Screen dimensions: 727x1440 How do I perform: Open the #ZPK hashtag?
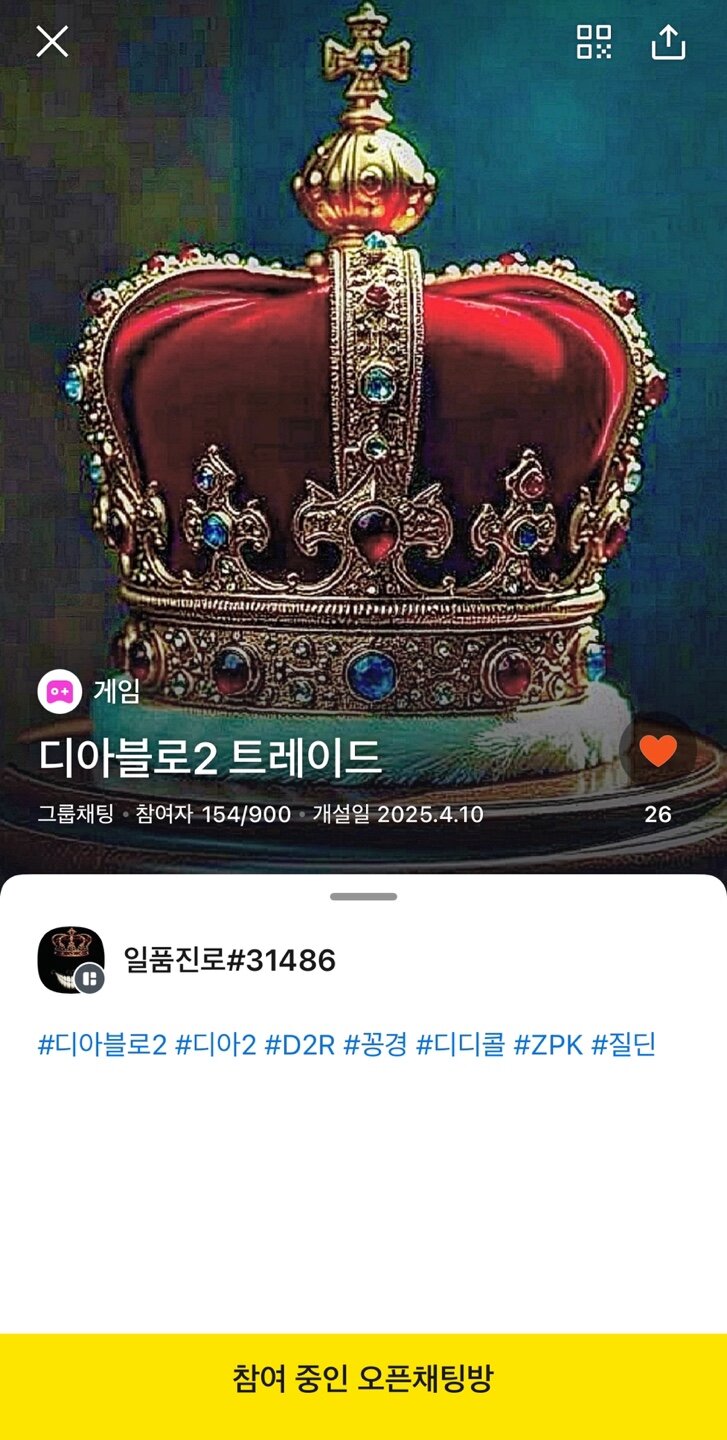point(548,1046)
